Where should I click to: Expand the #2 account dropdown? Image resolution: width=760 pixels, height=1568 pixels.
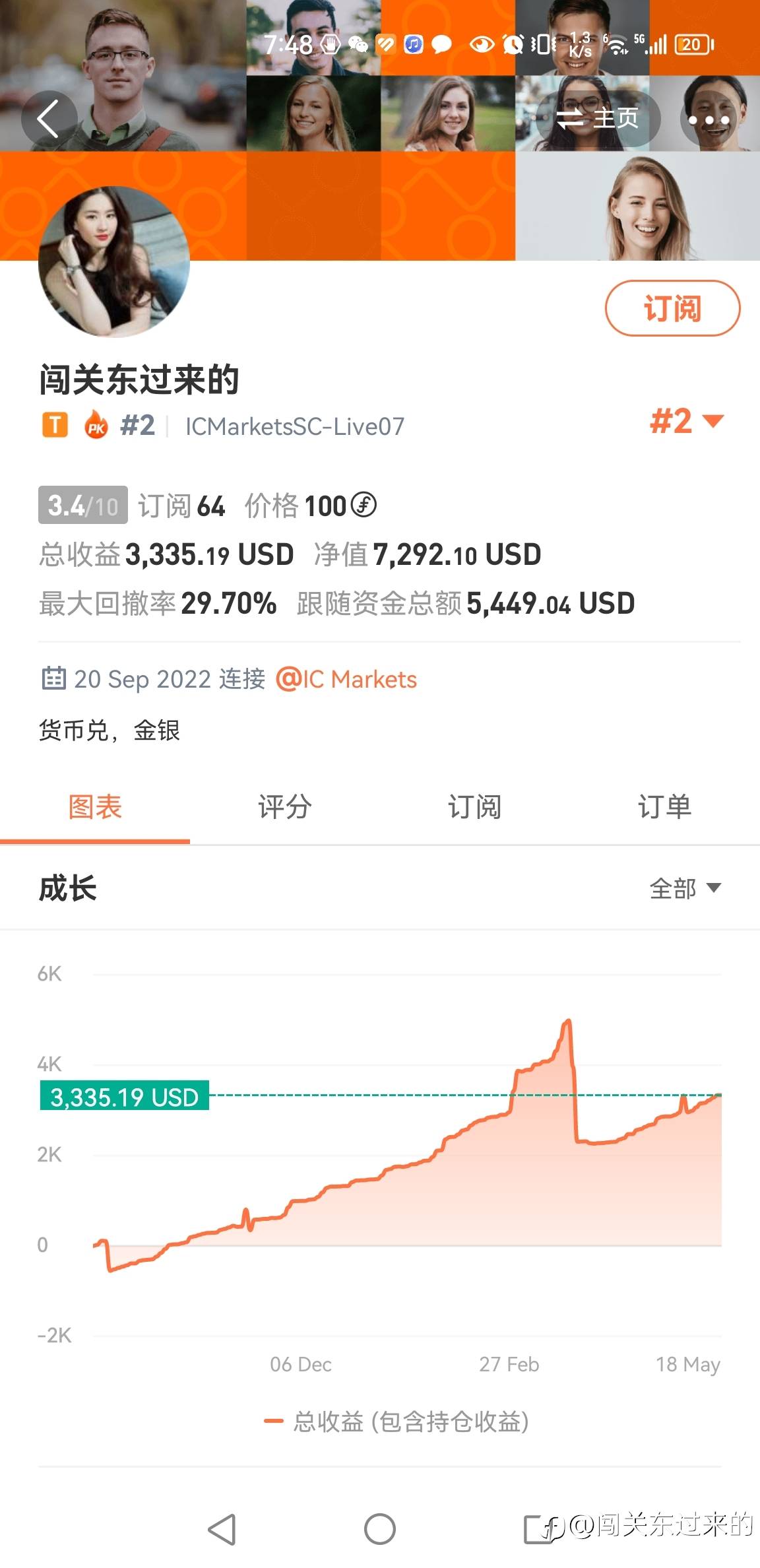coord(687,421)
